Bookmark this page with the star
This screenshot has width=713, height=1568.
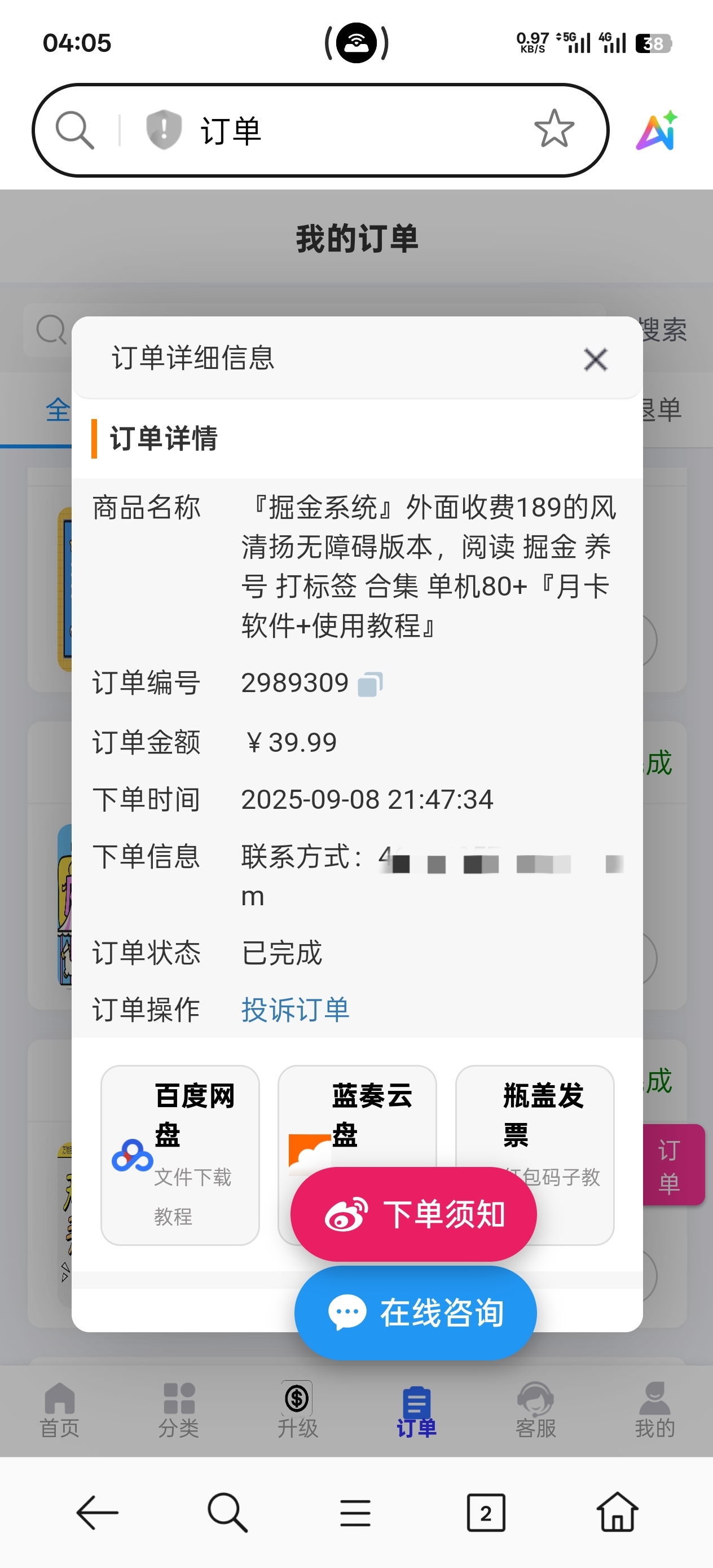pyautogui.click(x=553, y=130)
